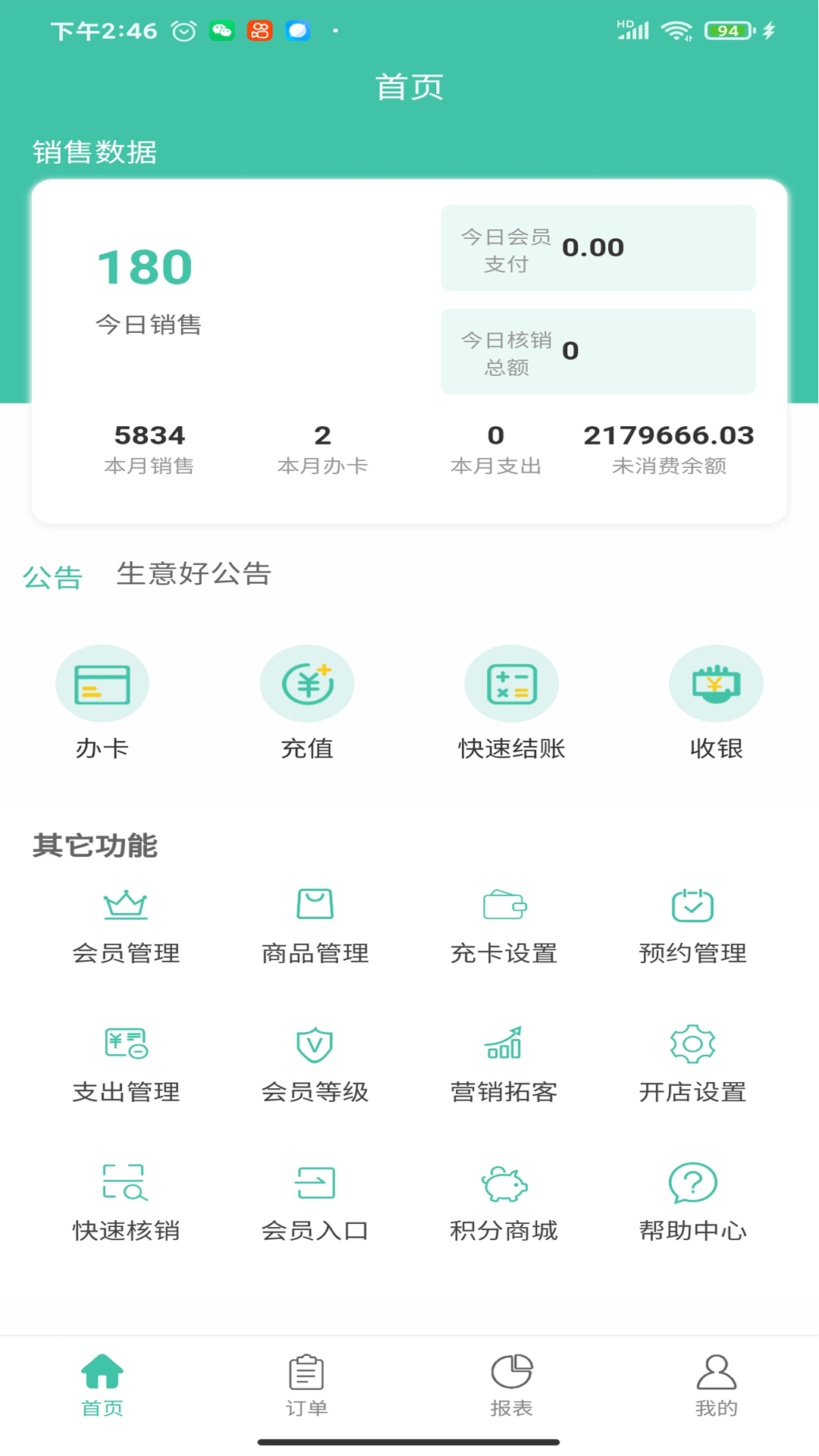
Task: Open the 充值 recharge function
Action: click(x=307, y=682)
